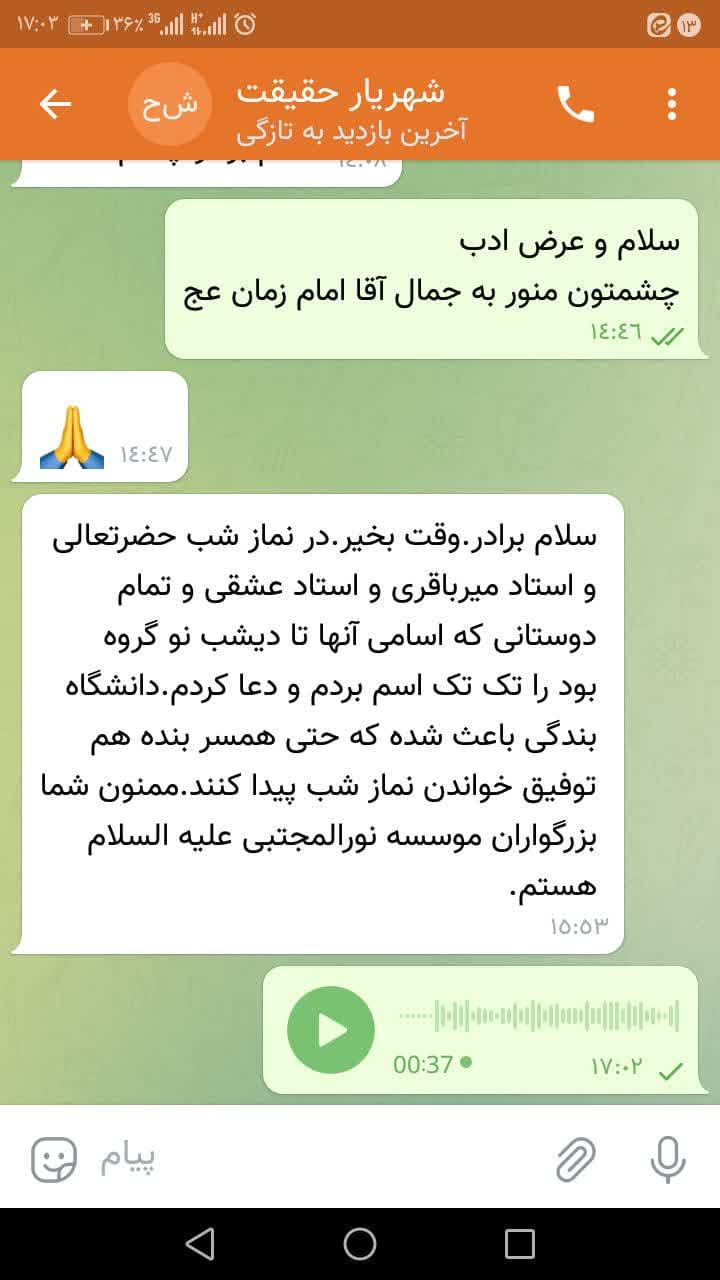Open the sticker and emoji picker
This screenshot has height=1280, width=720.
tap(54, 1159)
